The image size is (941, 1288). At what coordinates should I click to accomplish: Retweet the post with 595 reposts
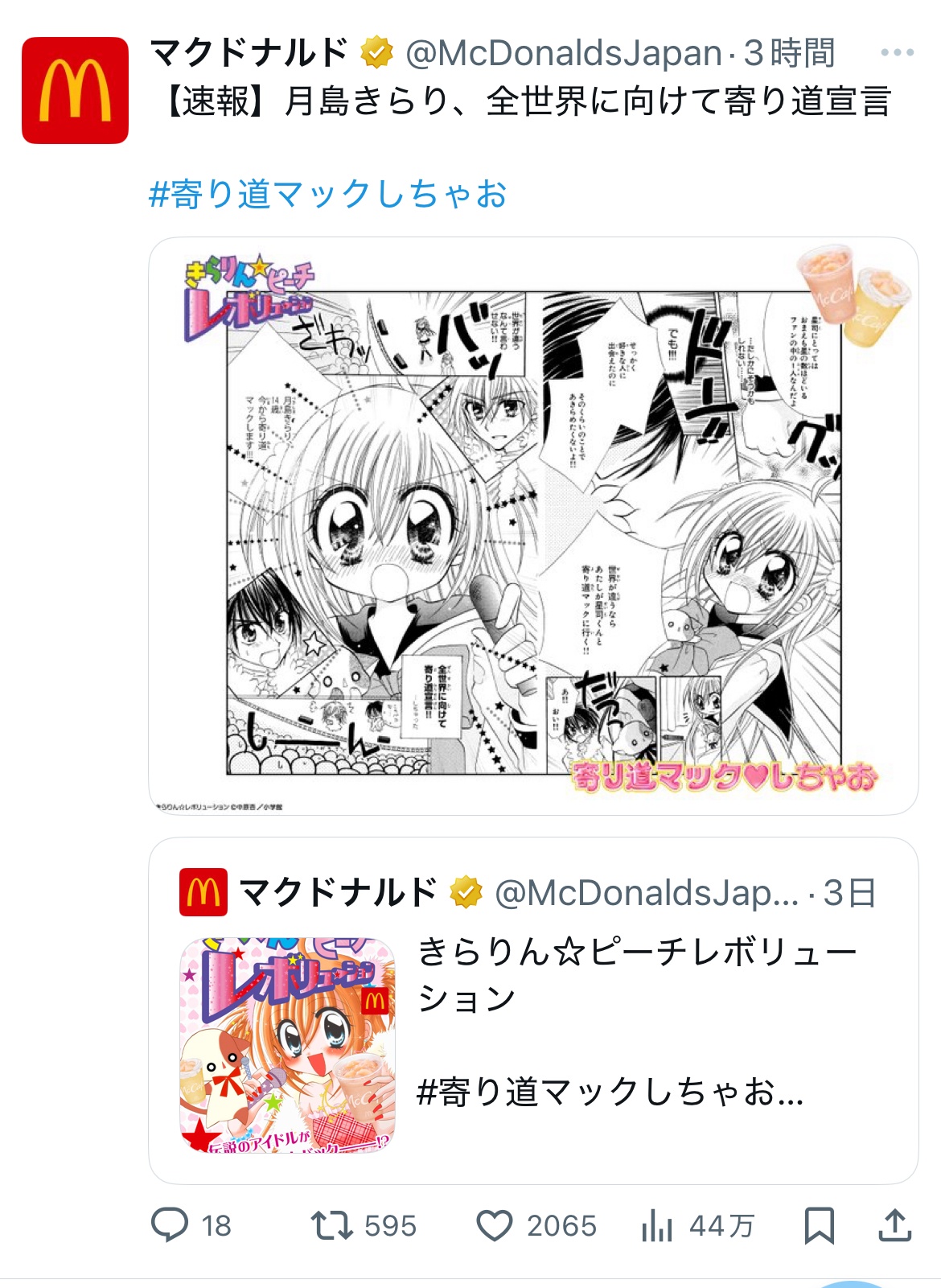pos(332,1225)
